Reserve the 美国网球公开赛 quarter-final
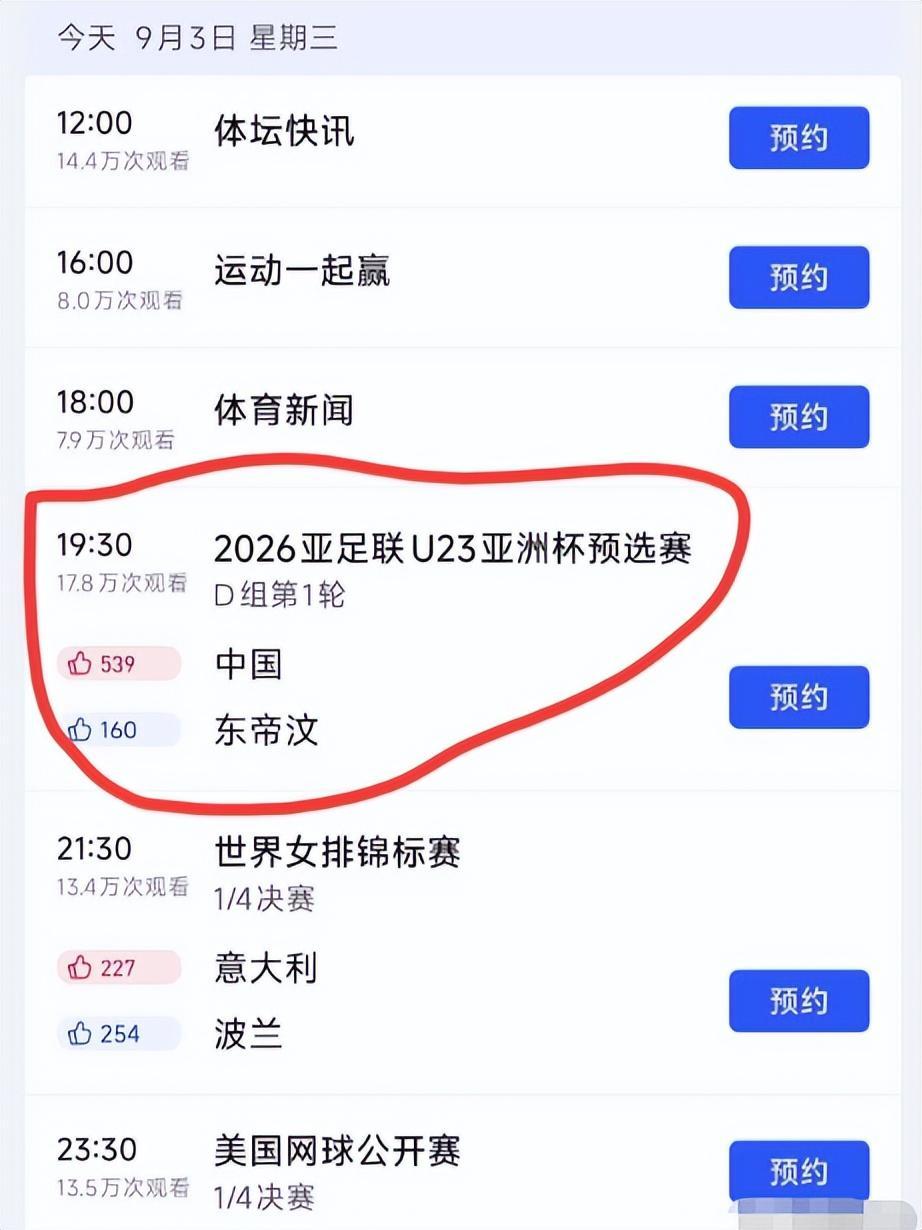The width and height of the screenshot is (922, 1230). pyautogui.click(x=798, y=1170)
